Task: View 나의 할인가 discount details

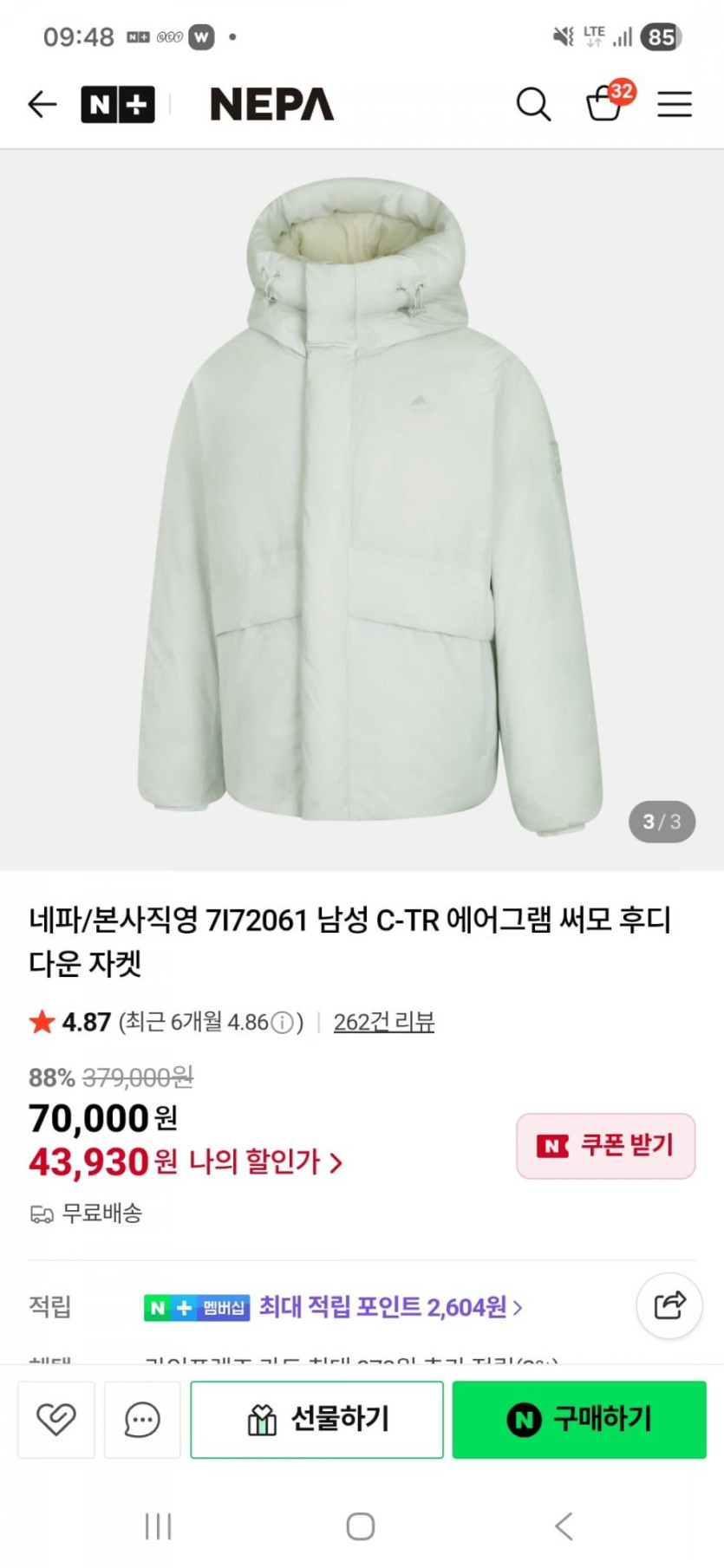Action: (265, 1161)
